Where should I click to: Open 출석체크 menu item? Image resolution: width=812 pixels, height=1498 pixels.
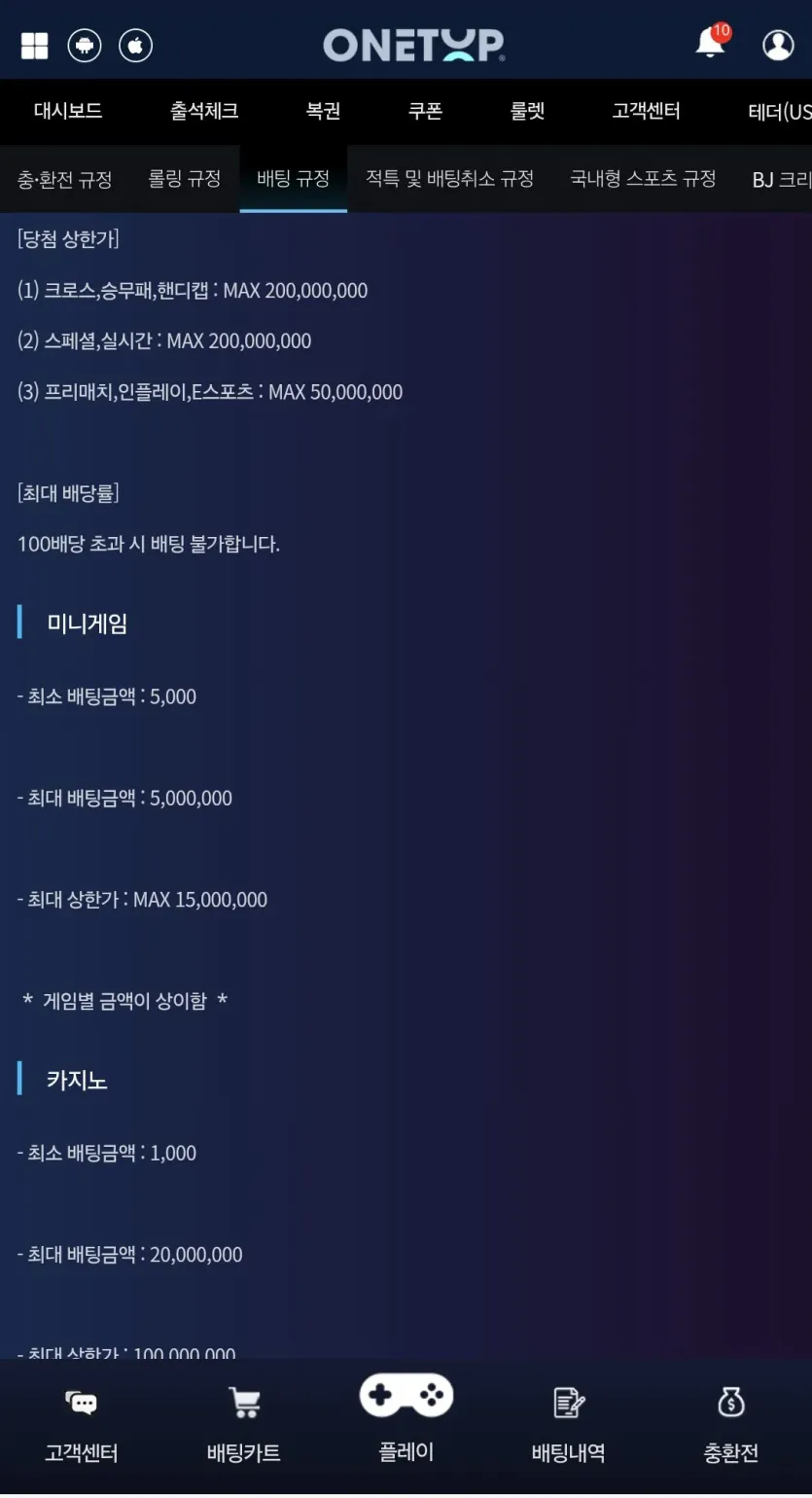[204, 111]
